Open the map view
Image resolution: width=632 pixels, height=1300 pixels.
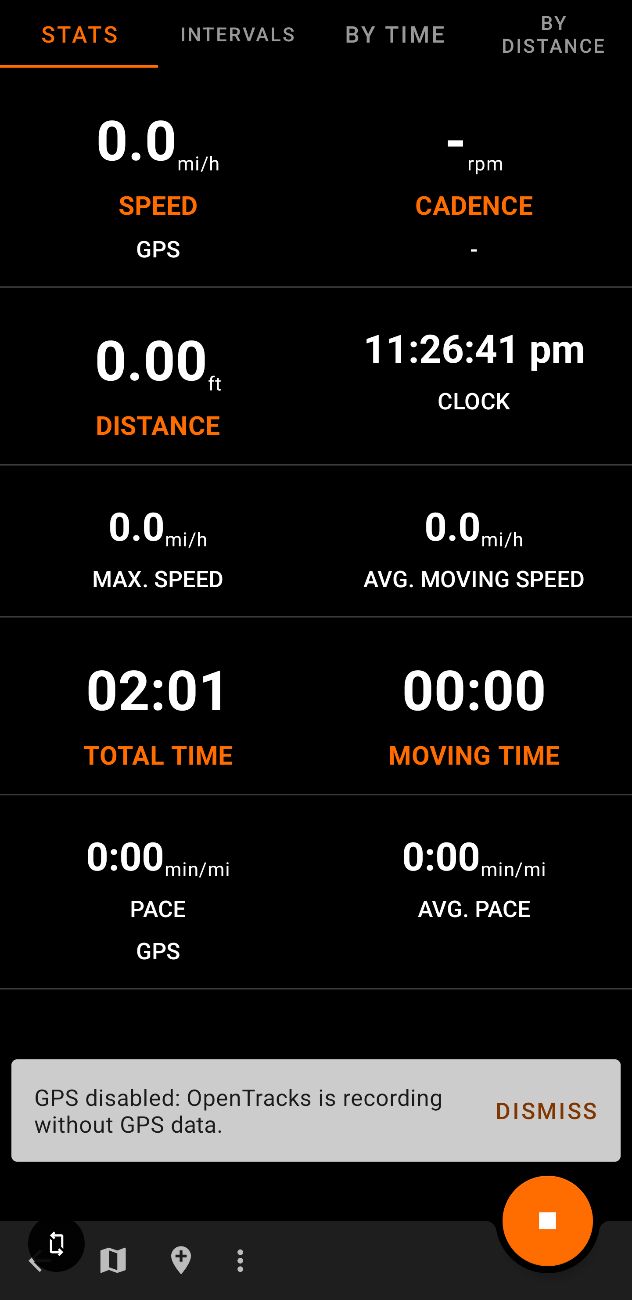click(x=113, y=1260)
